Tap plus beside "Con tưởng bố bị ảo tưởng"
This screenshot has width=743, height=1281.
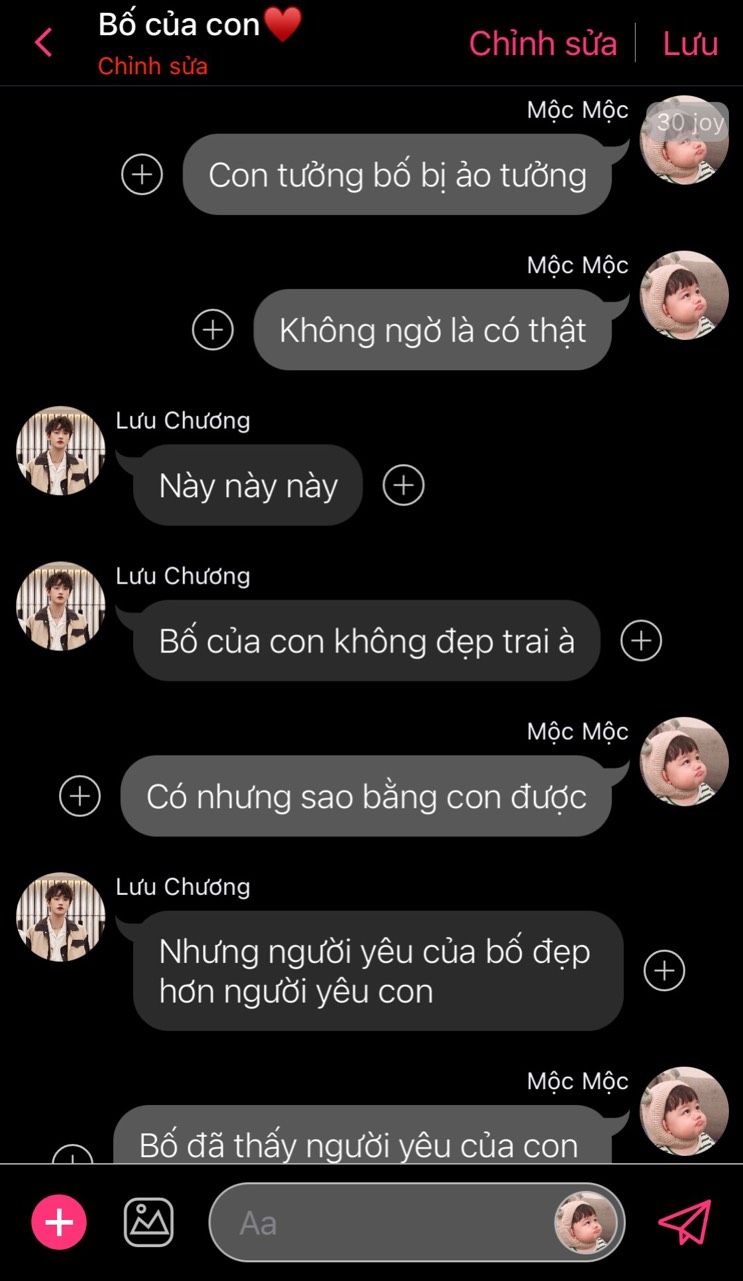tap(142, 175)
